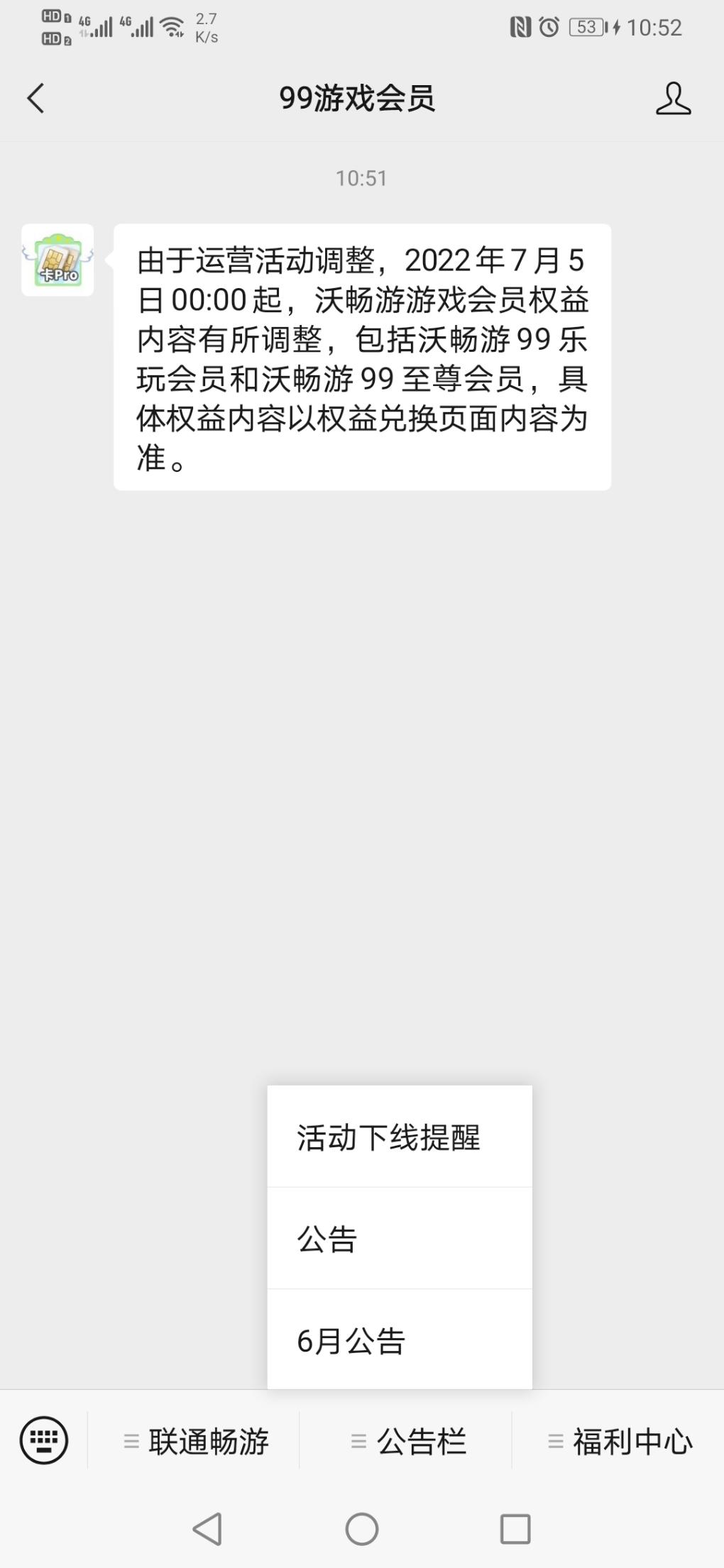Go back from 99游戏会员 chat
The width and height of the screenshot is (724, 1568).
coord(35,98)
